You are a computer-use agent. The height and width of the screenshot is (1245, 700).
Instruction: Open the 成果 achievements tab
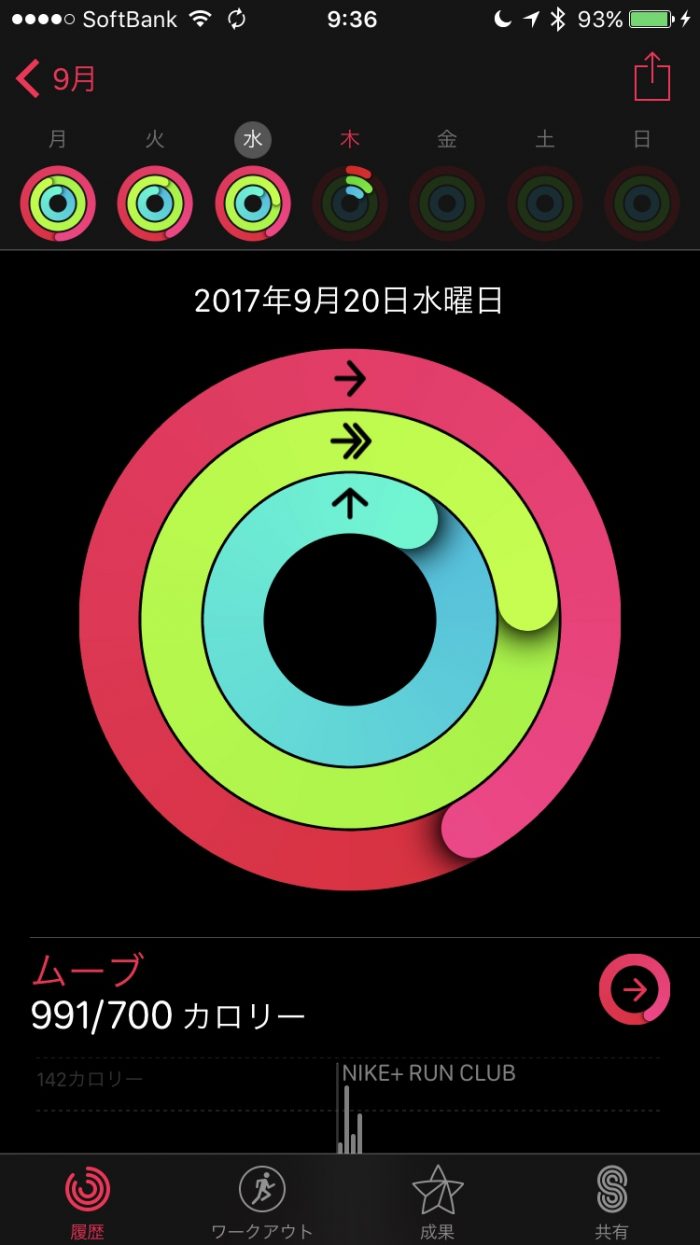tap(437, 1200)
